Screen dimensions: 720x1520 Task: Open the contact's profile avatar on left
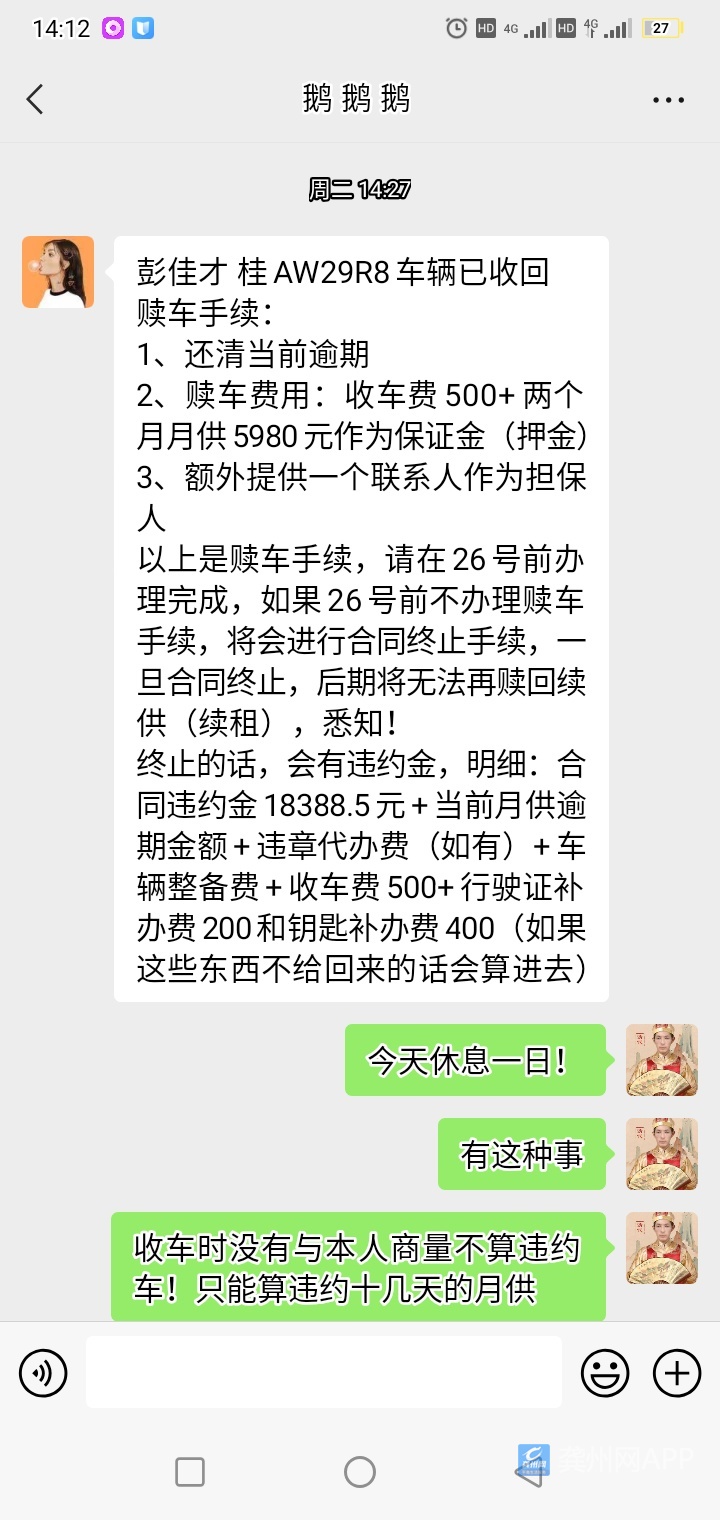point(58,272)
